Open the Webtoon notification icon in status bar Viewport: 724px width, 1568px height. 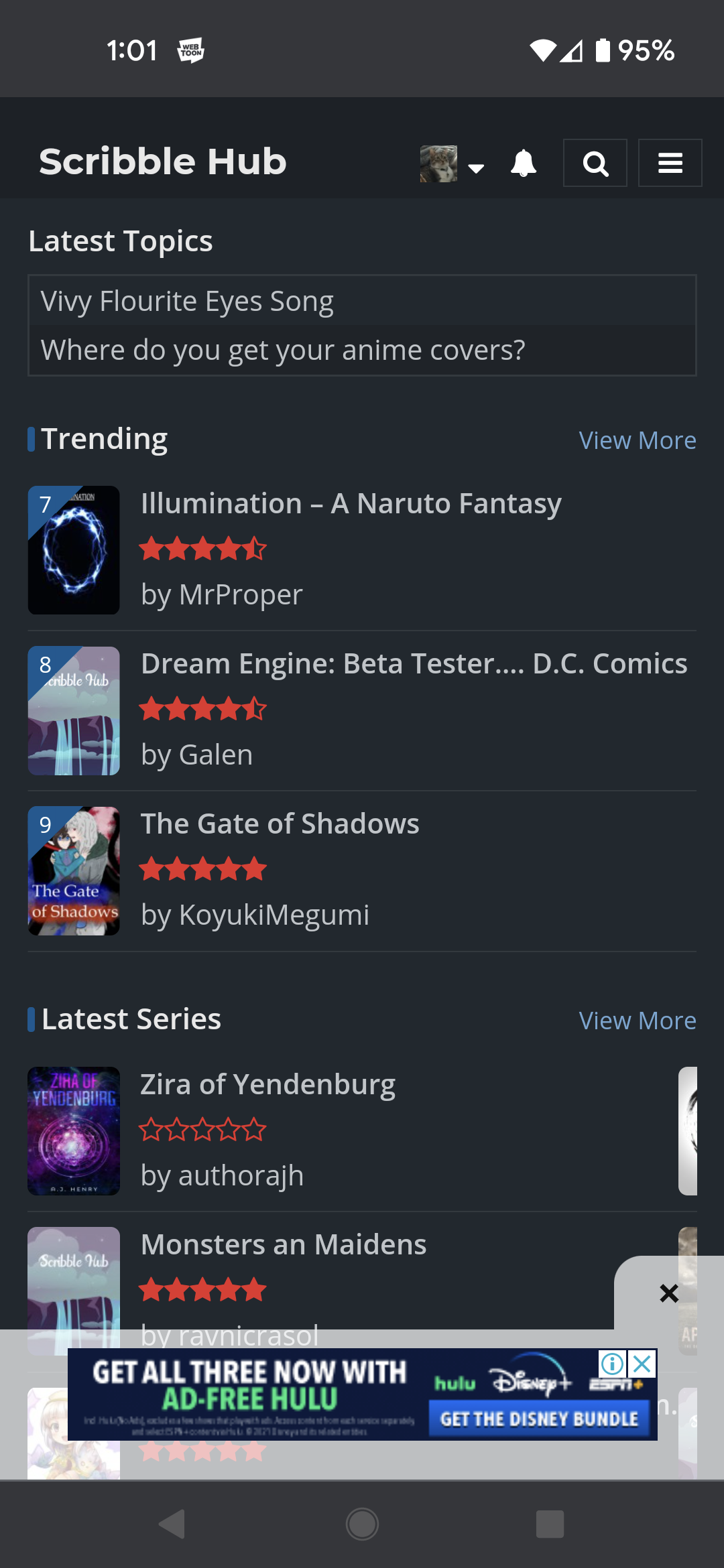(x=190, y=50)
